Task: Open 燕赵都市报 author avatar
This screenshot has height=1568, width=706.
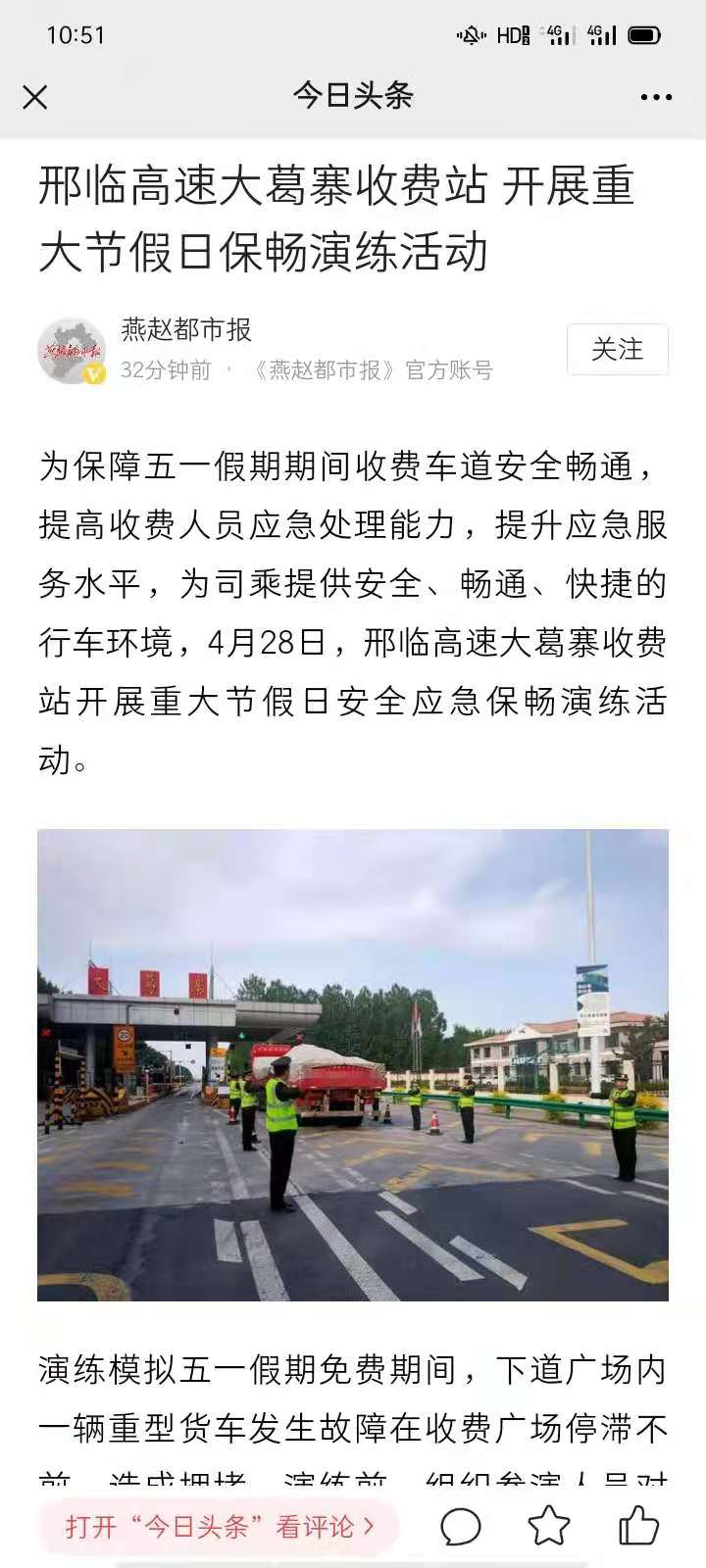Action: pos(72,350)
